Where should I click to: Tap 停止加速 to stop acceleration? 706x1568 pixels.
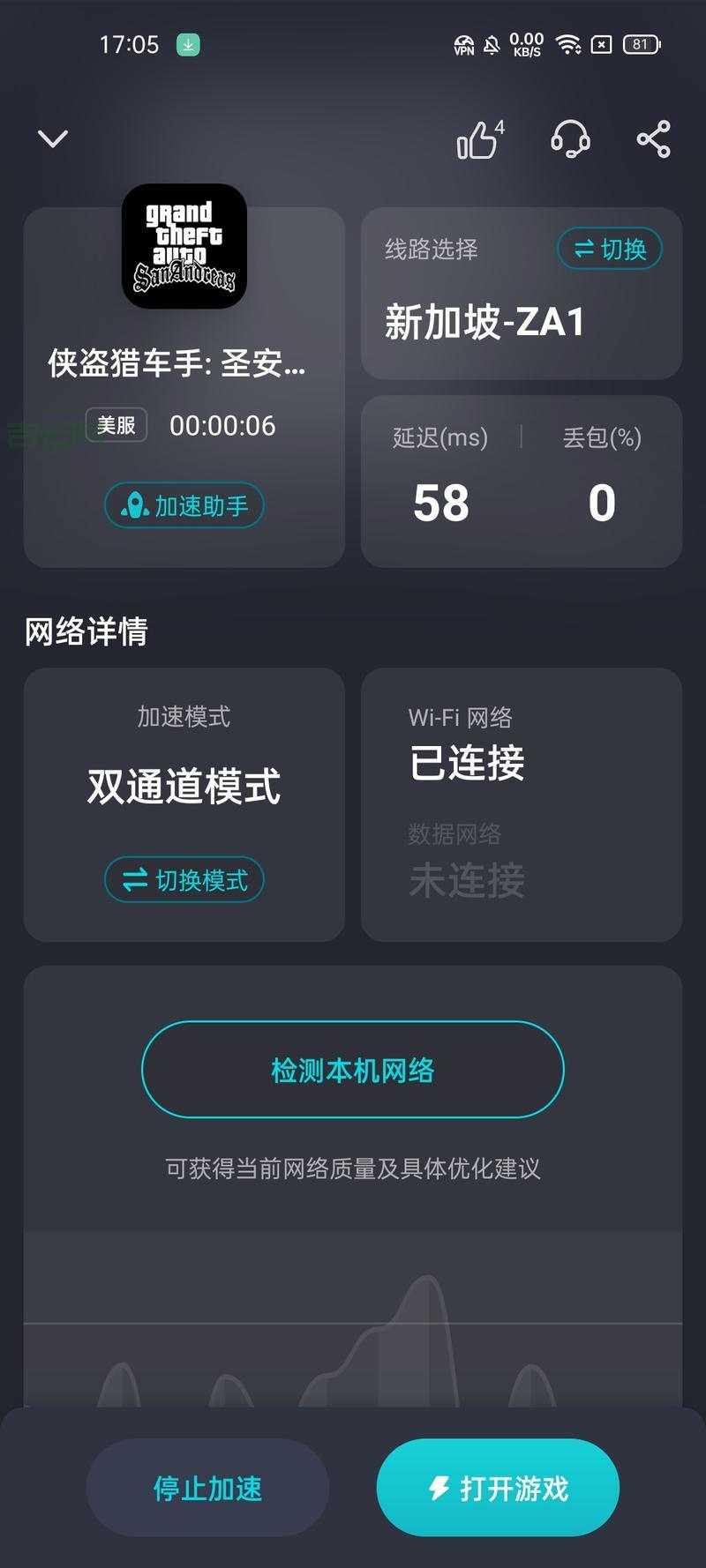point(208,1488)
